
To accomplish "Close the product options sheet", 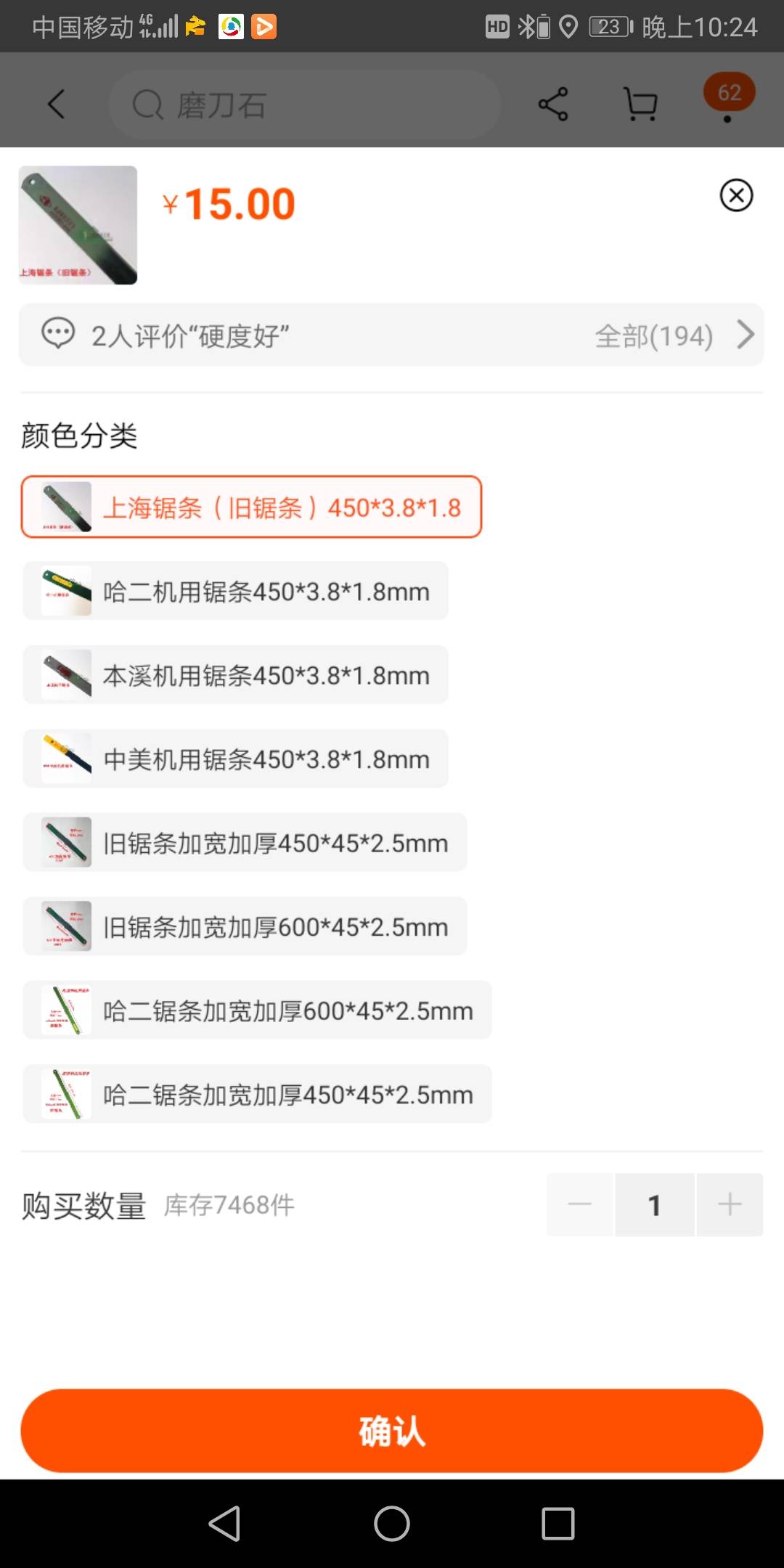I will 736,195.
